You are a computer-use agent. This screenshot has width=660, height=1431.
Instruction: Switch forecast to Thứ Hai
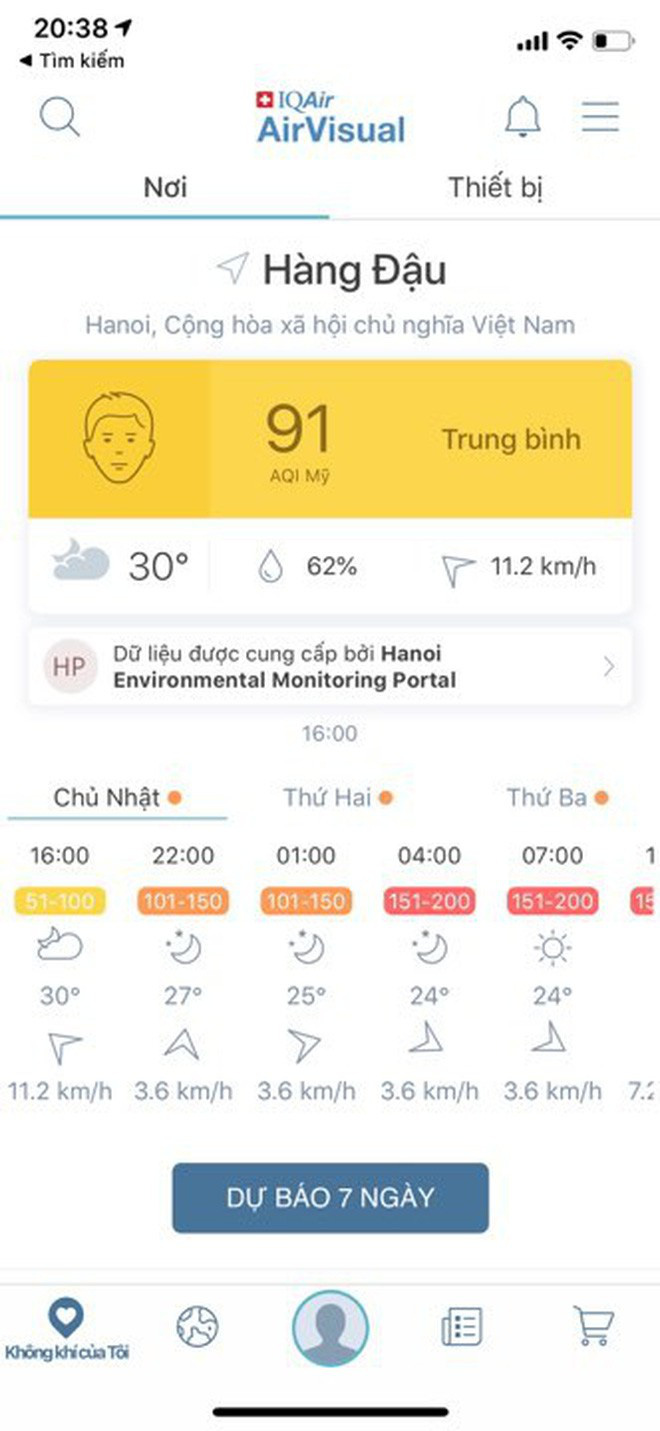pos(337,798)
